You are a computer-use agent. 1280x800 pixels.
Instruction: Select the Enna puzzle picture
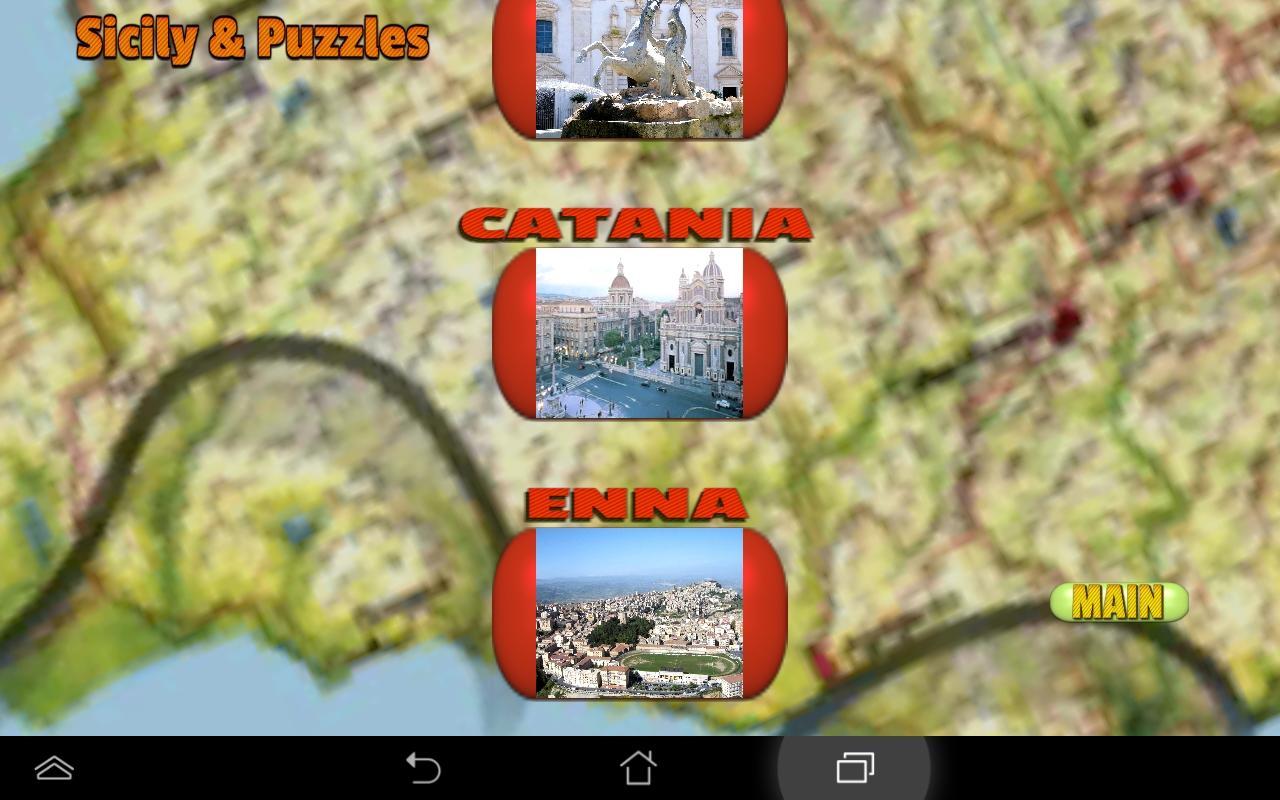[639, 612]
